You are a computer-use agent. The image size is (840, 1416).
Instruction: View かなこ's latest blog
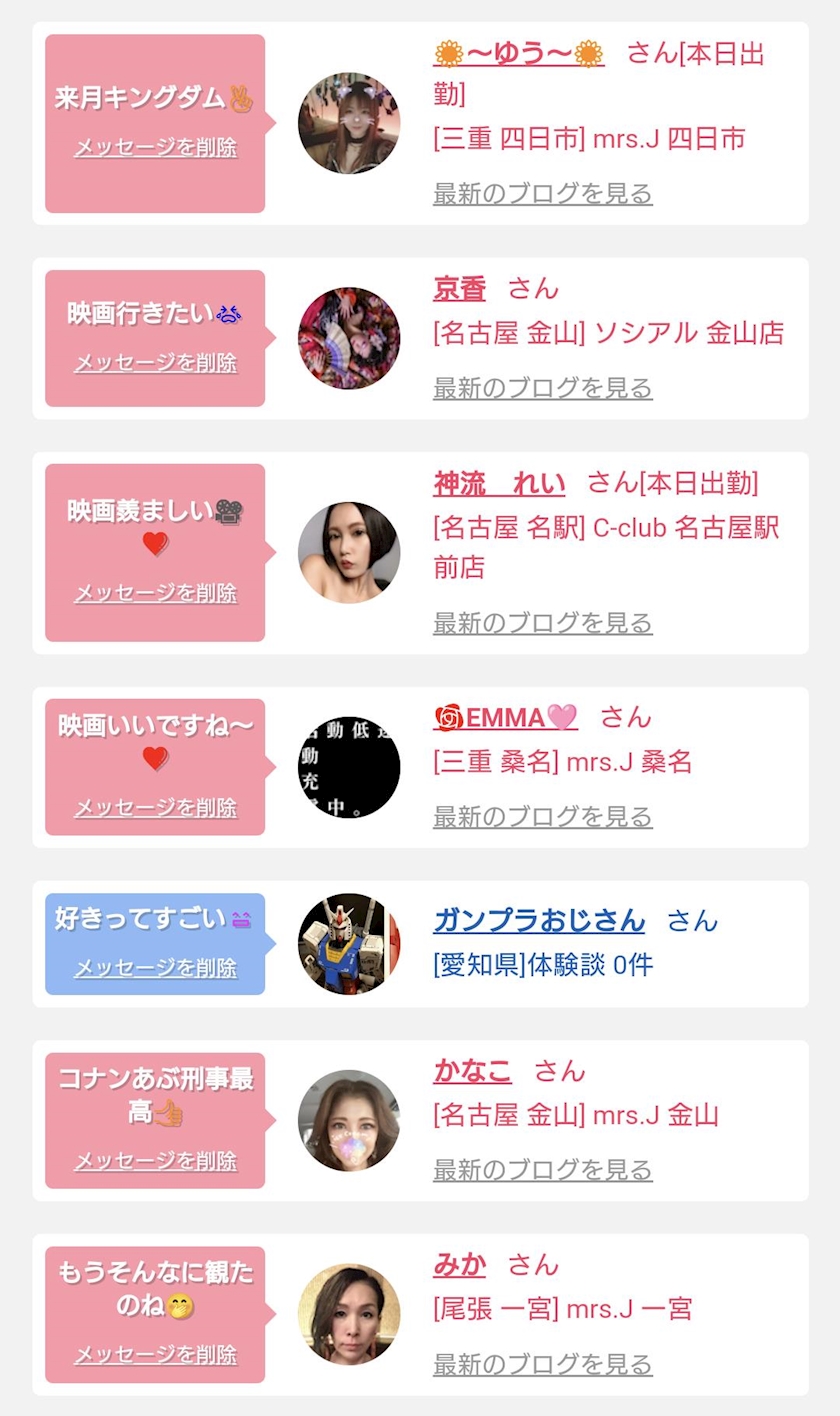542,1169
